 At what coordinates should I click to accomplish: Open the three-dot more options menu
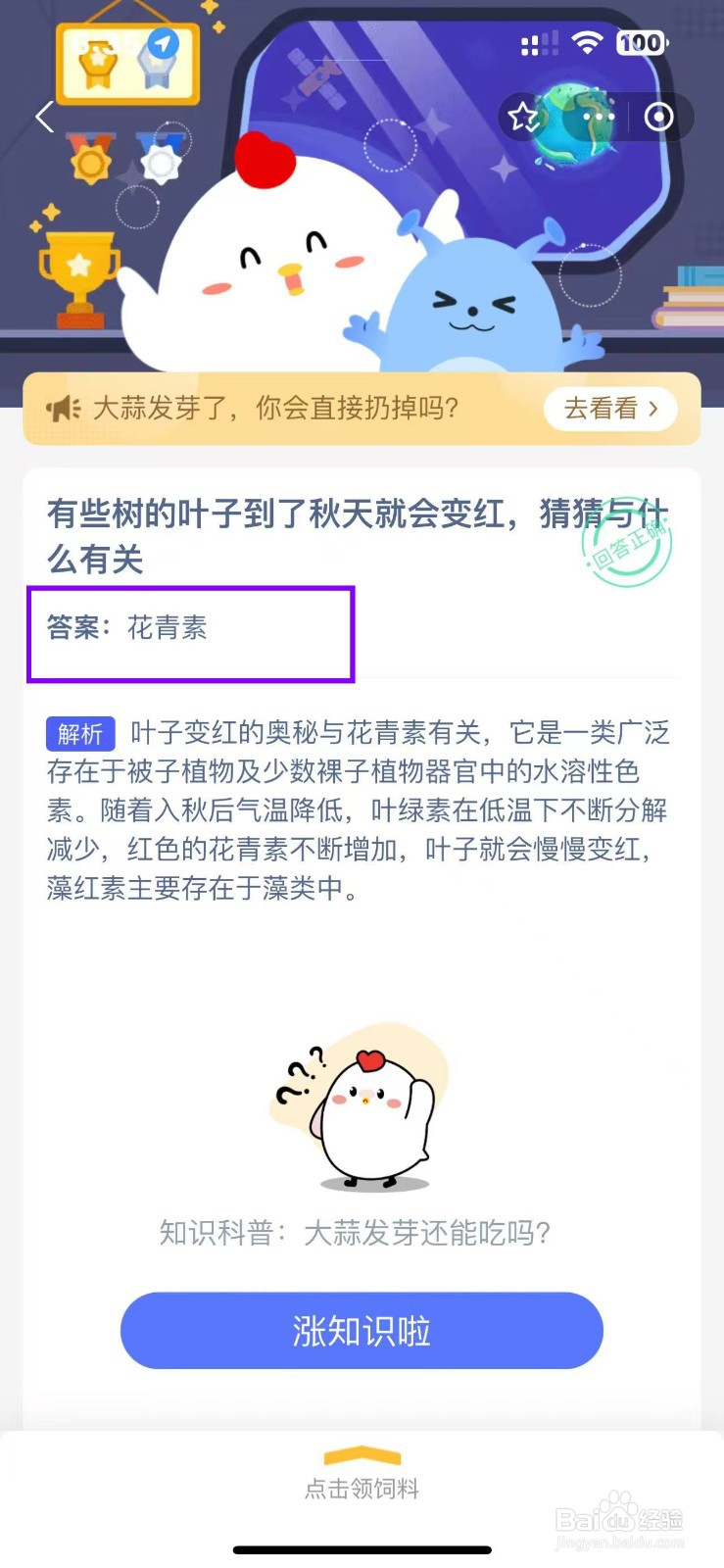click(x=598, y=117)
